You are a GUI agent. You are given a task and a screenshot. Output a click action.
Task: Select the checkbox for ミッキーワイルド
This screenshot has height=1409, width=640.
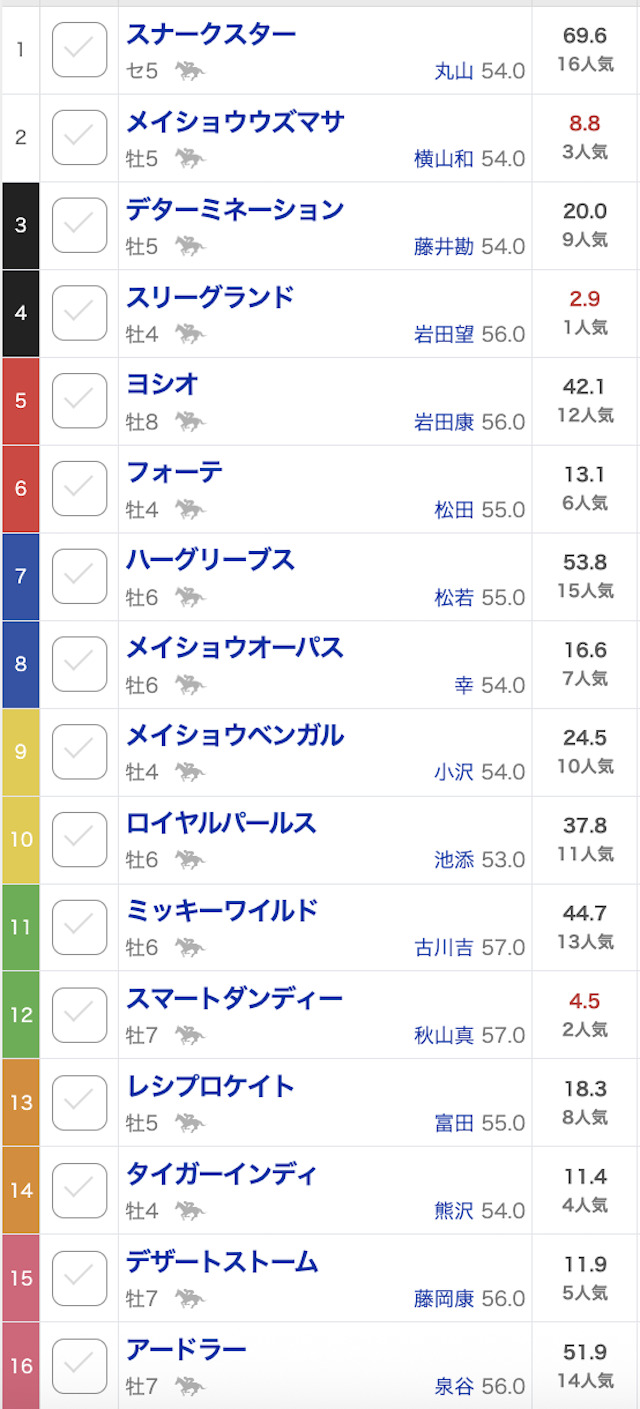(79, 926)
